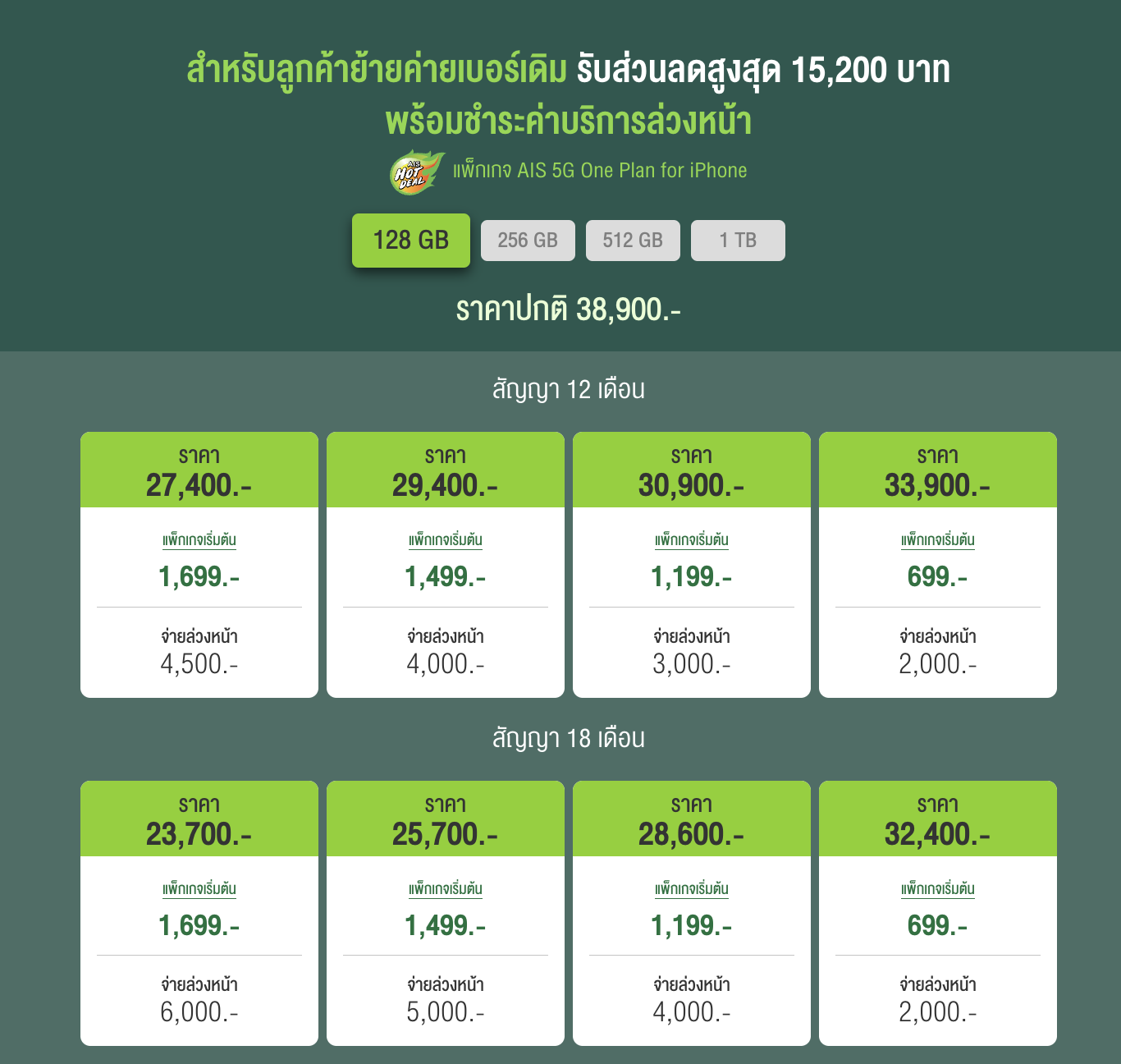Viewport: 1121px width, 1064px height.
Task: Open แพ็กเกจเริ่มต้น link in the 29,400.- card
Action: click(446, 540)
